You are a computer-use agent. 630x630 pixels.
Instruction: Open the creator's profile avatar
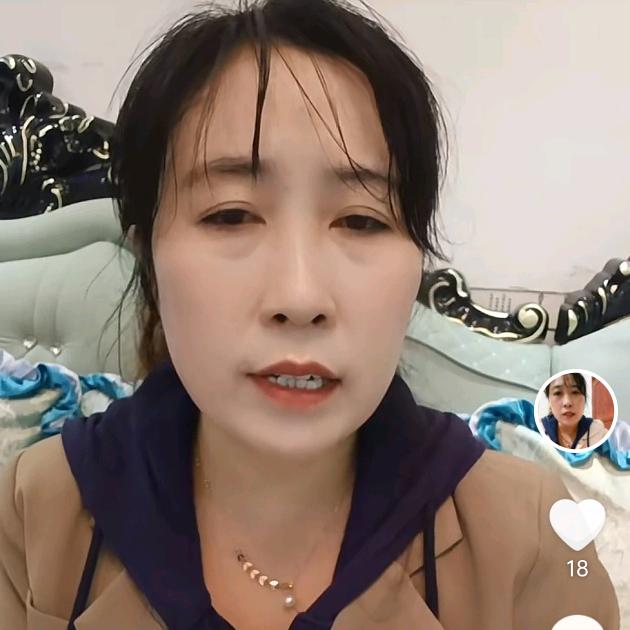576,409
